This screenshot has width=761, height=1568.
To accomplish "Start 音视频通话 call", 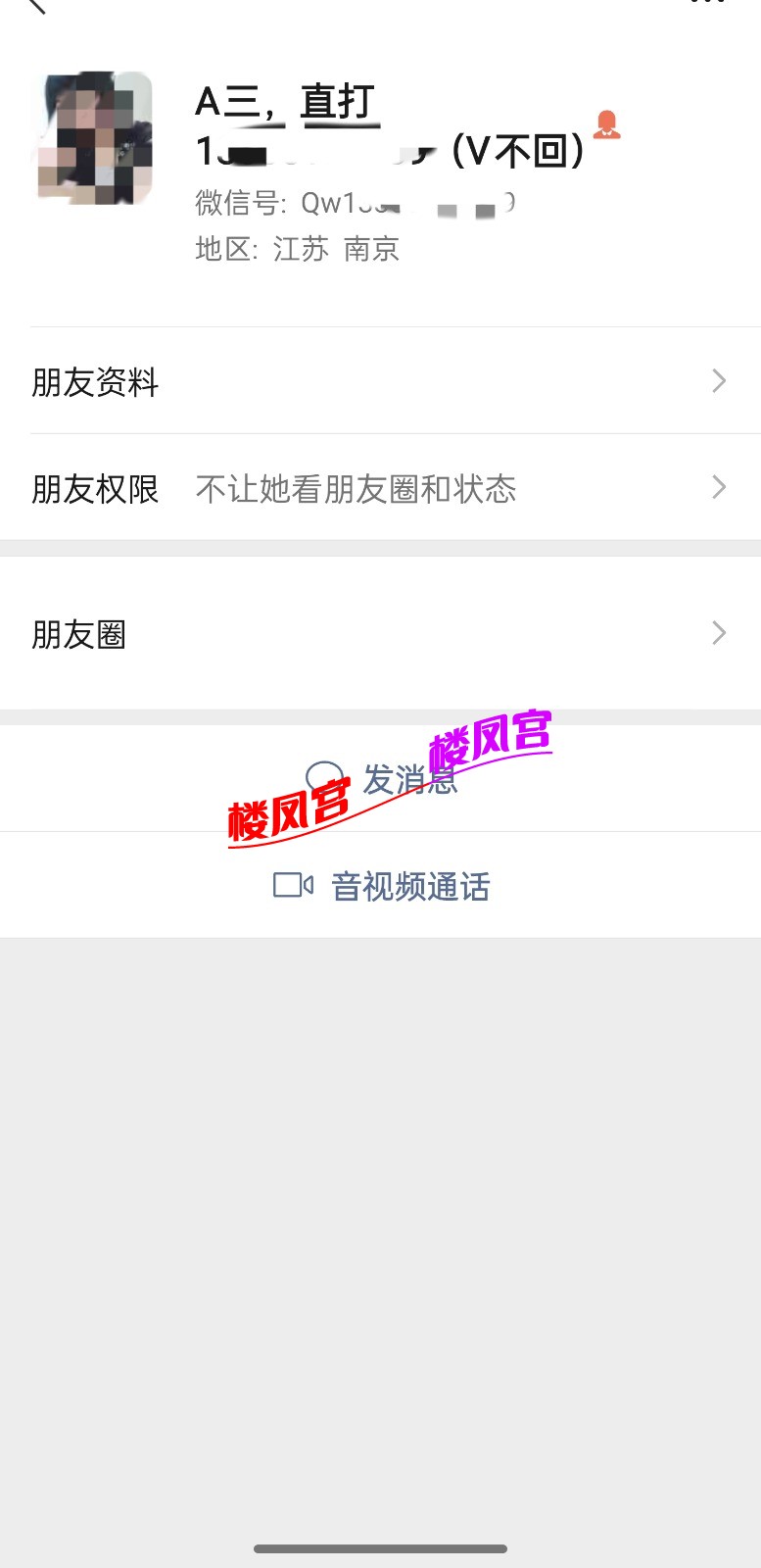I will point(382,886).
